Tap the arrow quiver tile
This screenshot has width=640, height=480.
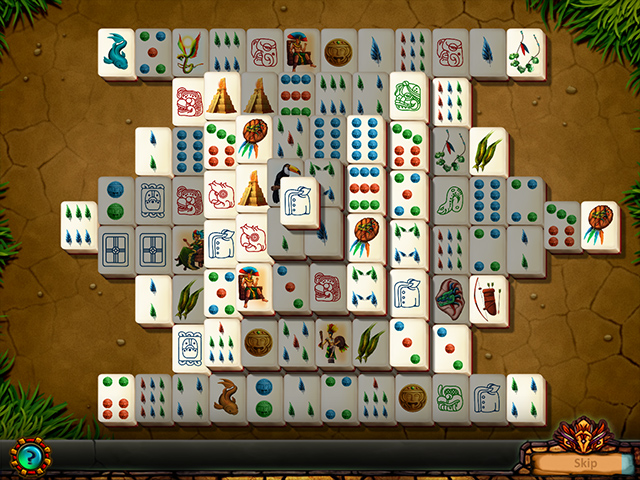pos(488,298)
